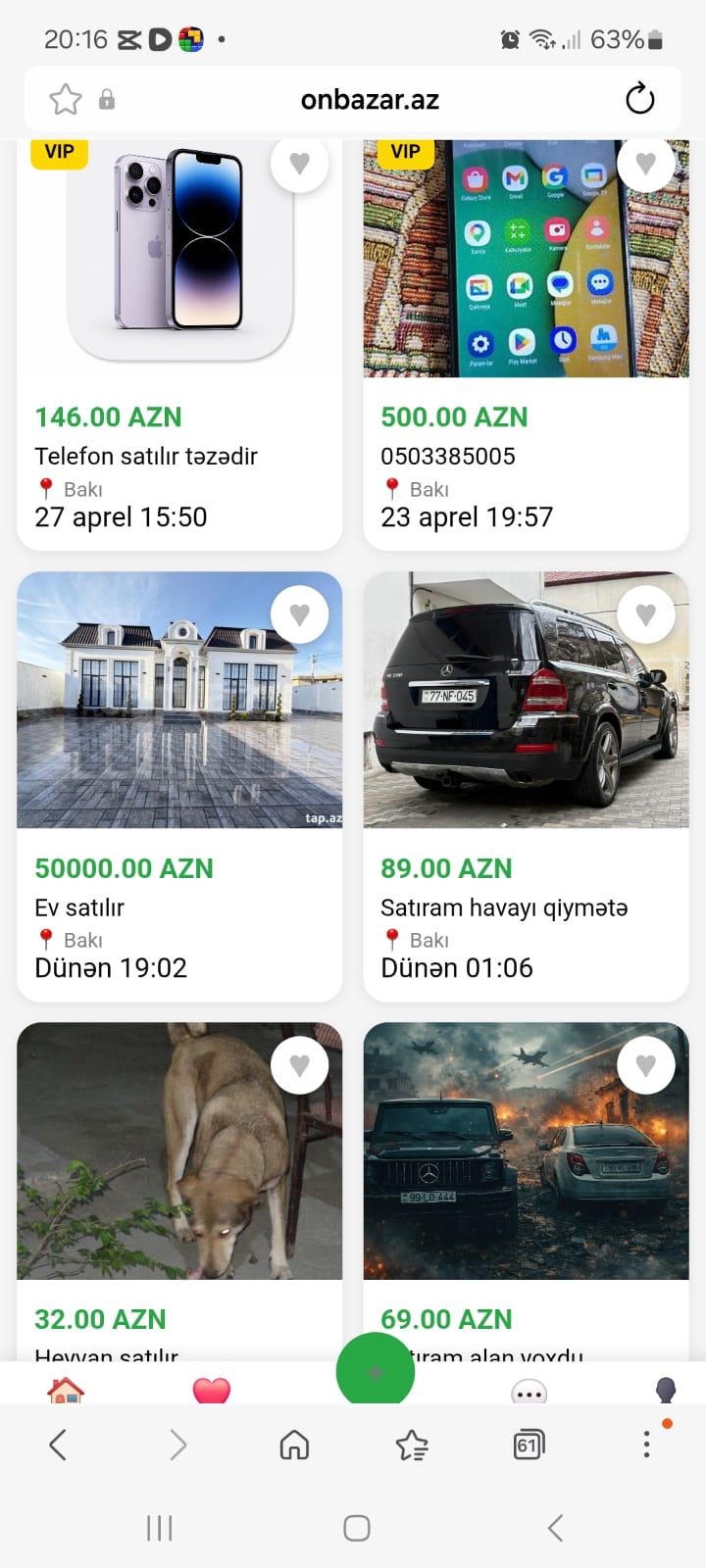Favorite the 146.00 AZN phone listing
706x1568 pixels.
299,164
